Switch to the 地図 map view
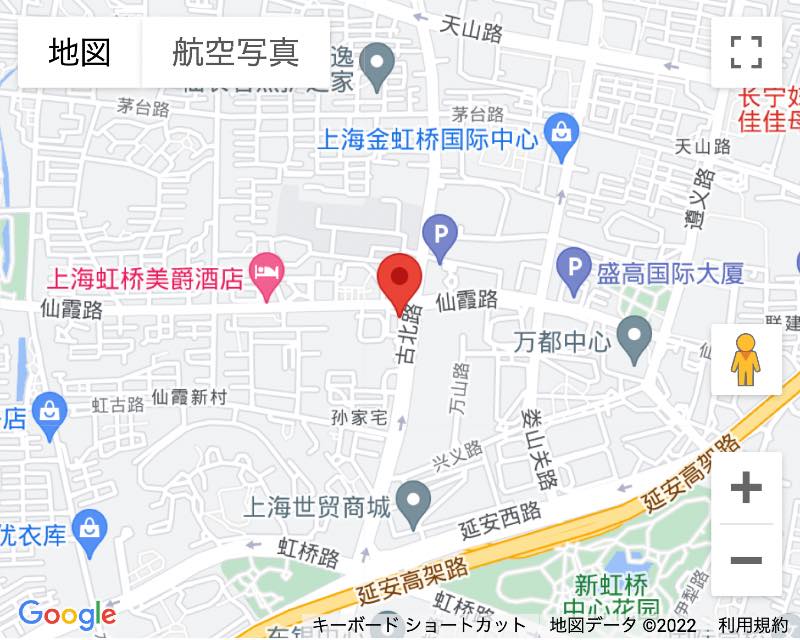The width and height of the screenshot is (800, 640). (80, 52)
